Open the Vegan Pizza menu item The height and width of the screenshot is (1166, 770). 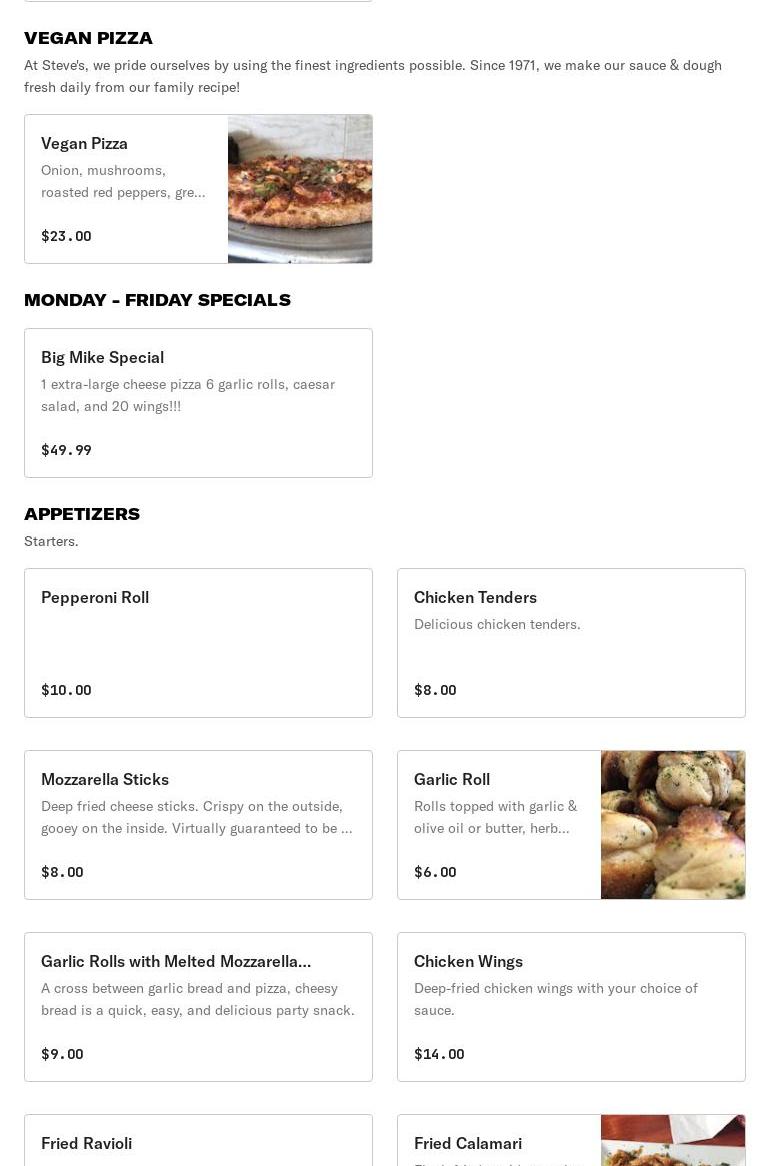pyautogui.click(x=198, y=189)
